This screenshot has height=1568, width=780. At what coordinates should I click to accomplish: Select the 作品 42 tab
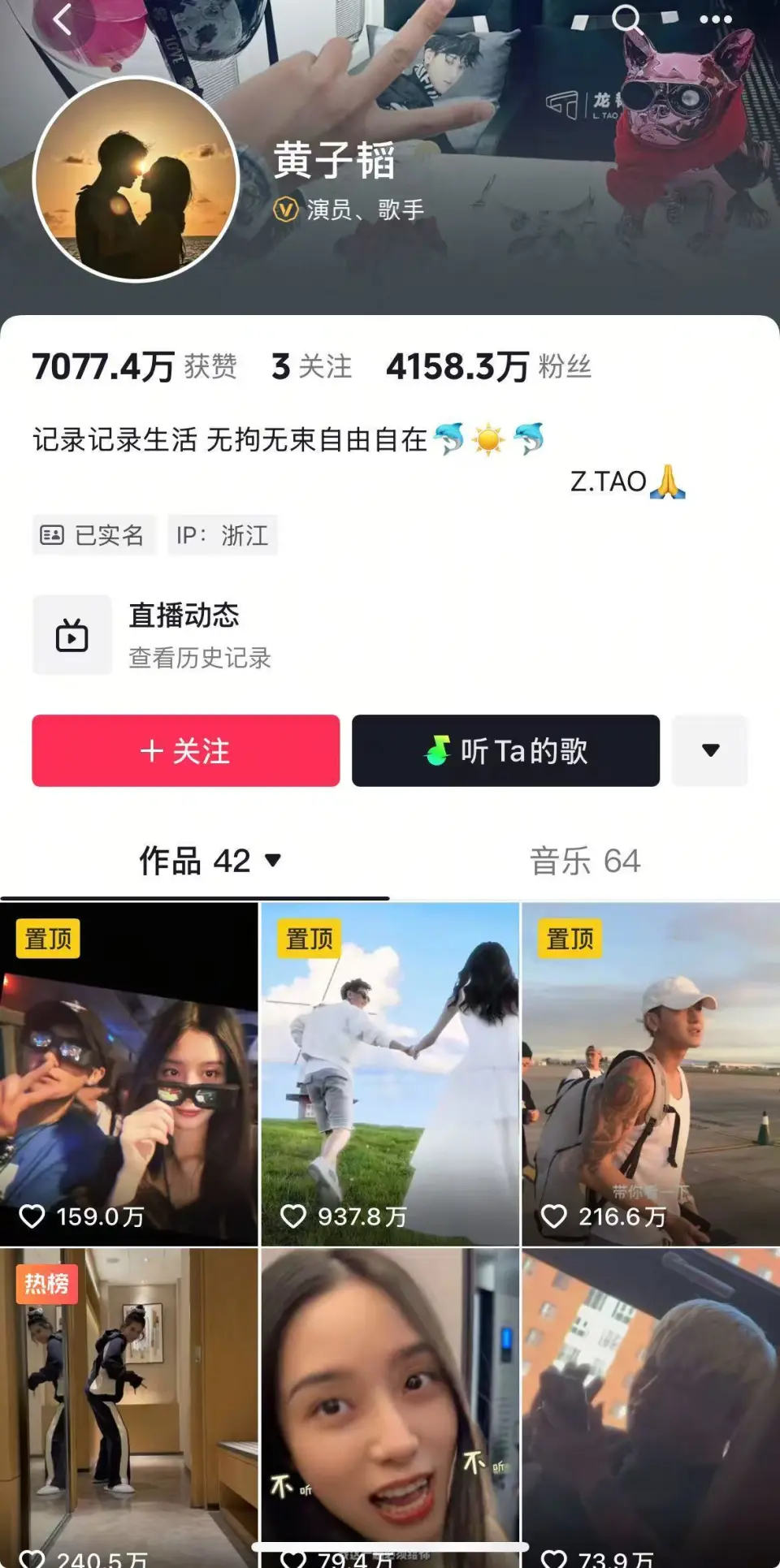coord(209,861)
